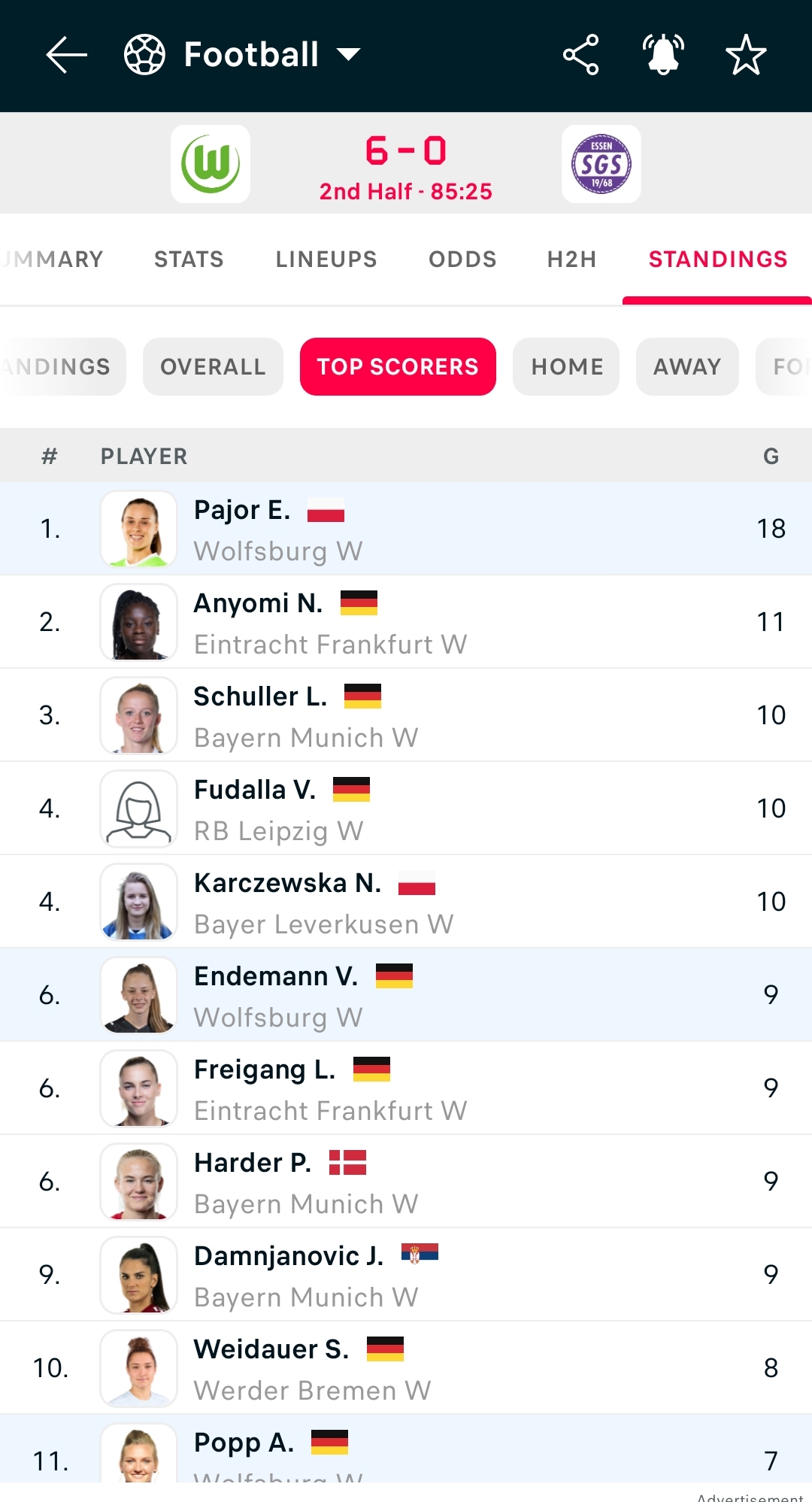Go back using the arrow icon

tap(66, 55)
